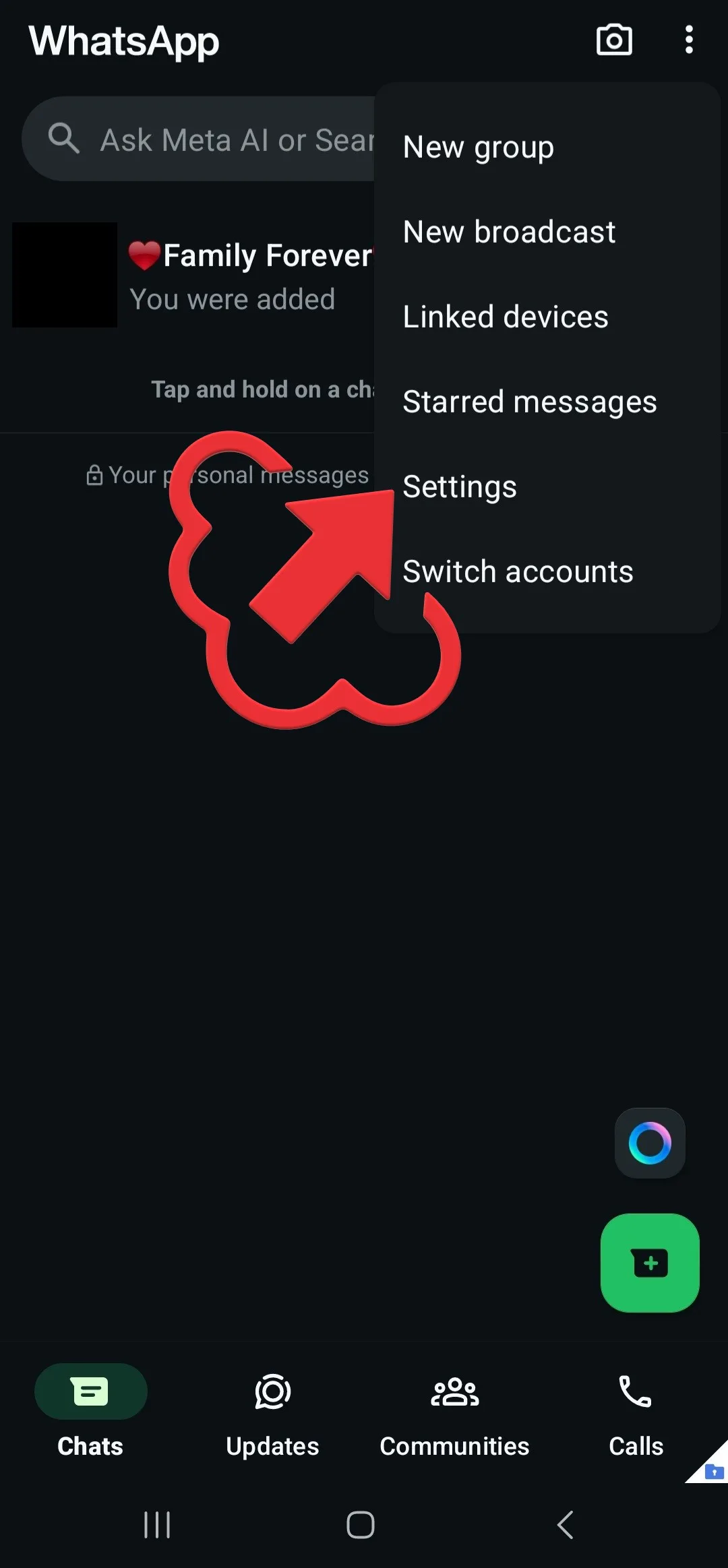The image size is (728, 1568).
Task: Tap the three-dot overflow menu
Action: [x=688, y=40]
